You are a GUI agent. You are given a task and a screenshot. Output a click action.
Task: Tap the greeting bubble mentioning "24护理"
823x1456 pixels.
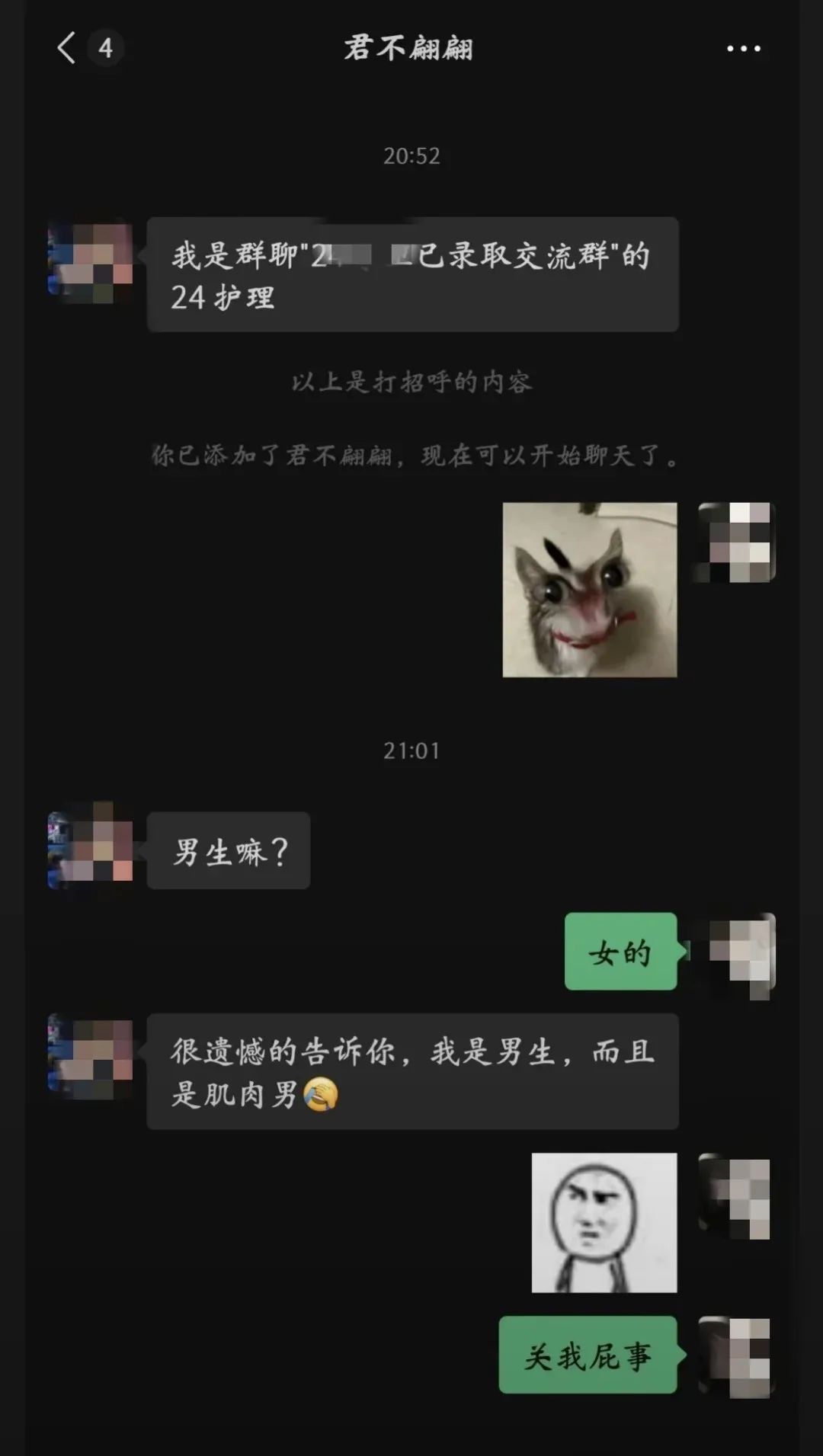(411, 274)
